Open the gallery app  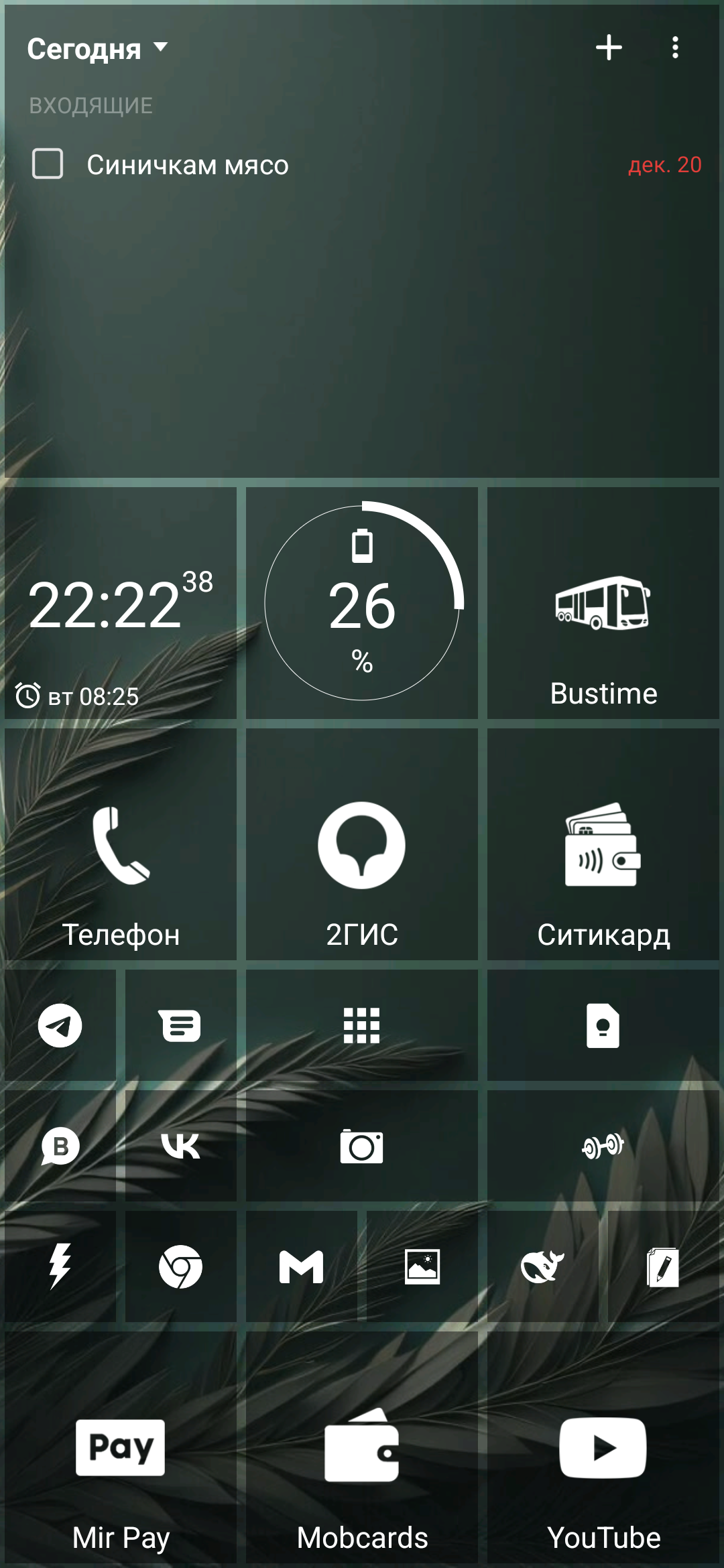pyautogui.click(x=422, y=1266)
